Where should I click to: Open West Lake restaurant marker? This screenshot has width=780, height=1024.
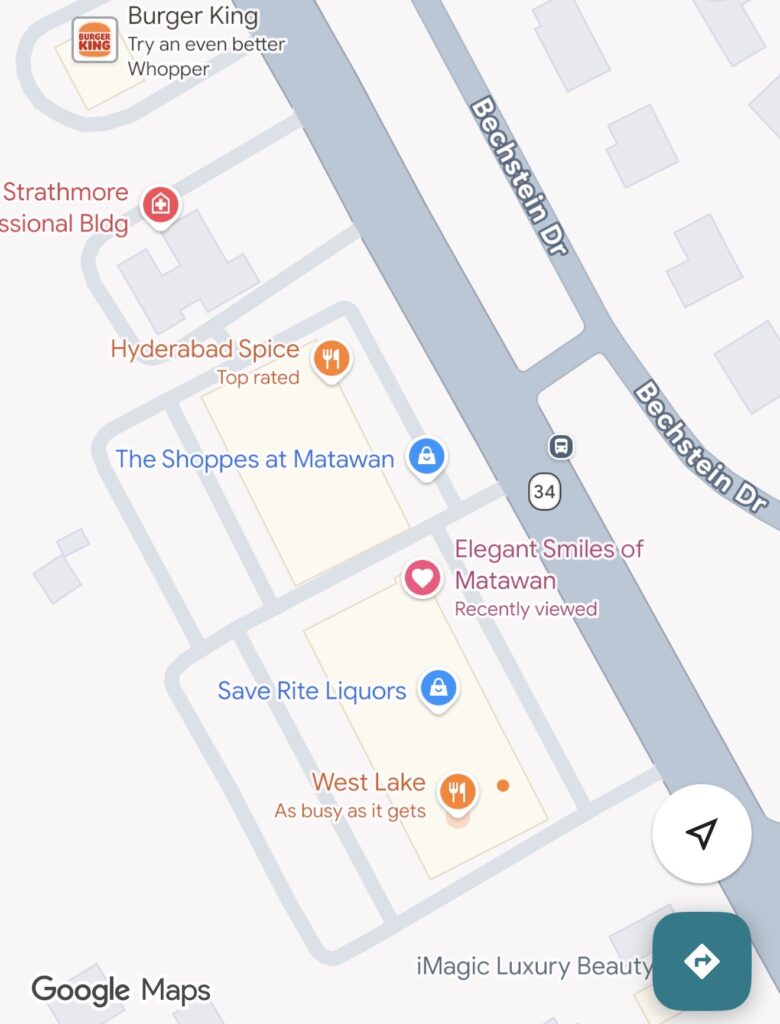tap(457, 791)
